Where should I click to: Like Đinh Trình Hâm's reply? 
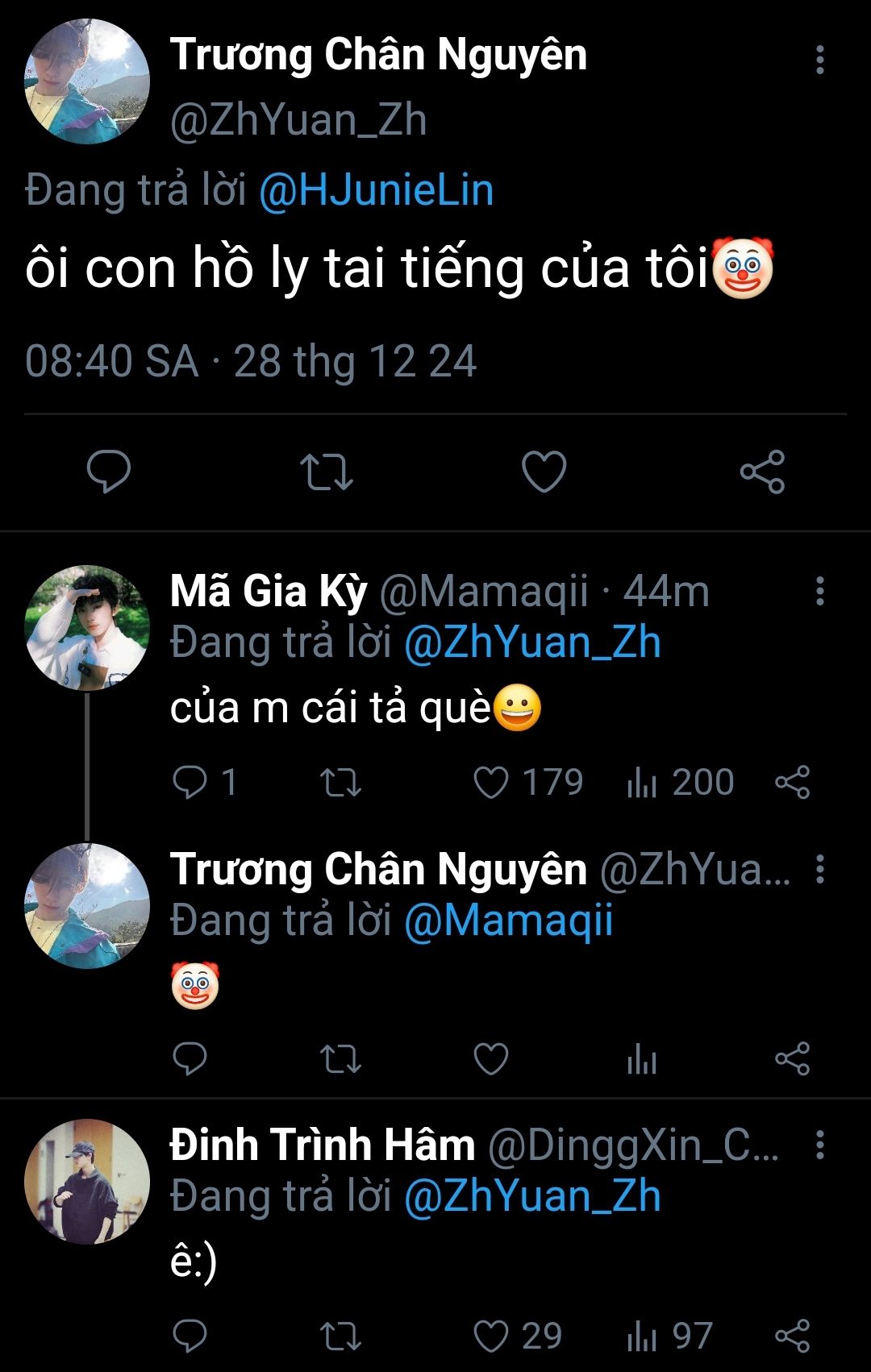click(490, 1337)
